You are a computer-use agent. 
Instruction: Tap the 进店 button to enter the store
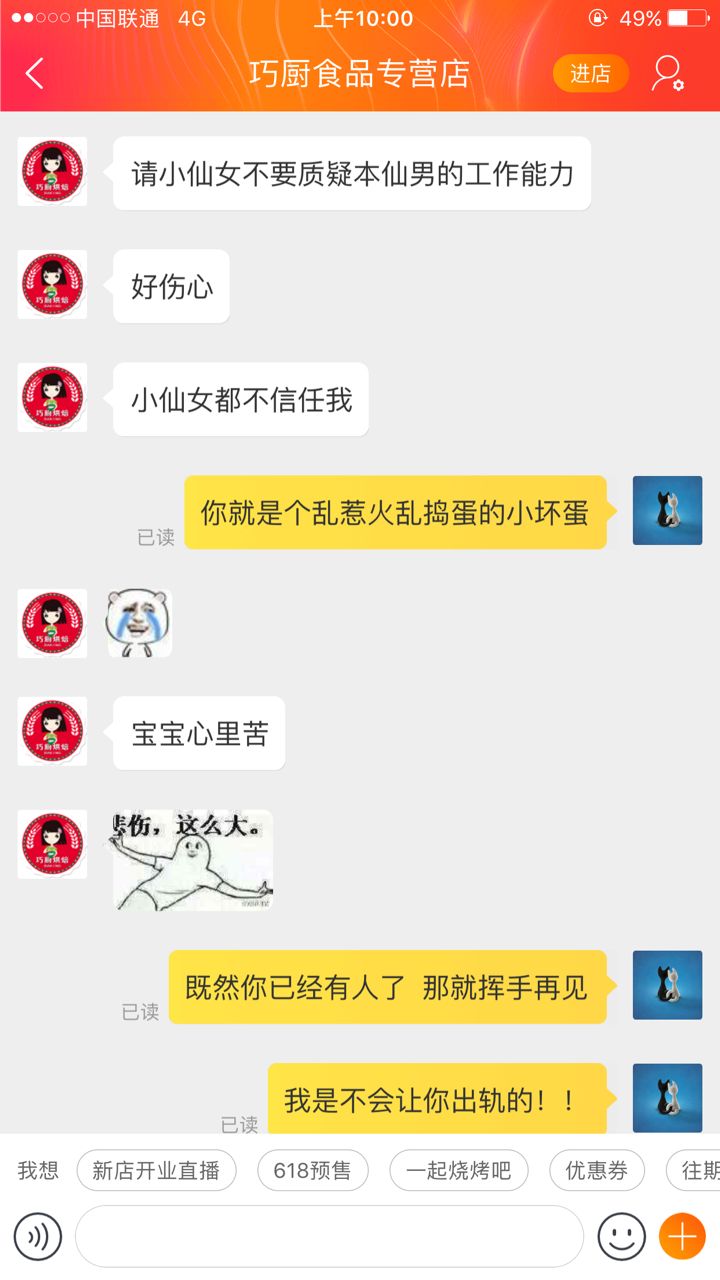[x=590, y=74]
